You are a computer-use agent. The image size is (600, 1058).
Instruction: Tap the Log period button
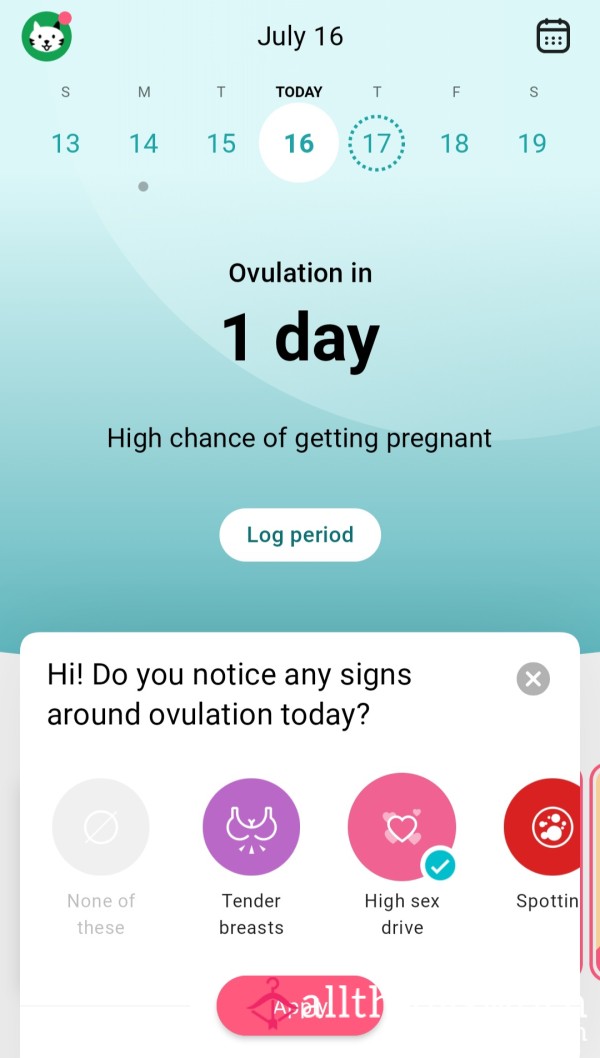(300, 534)
